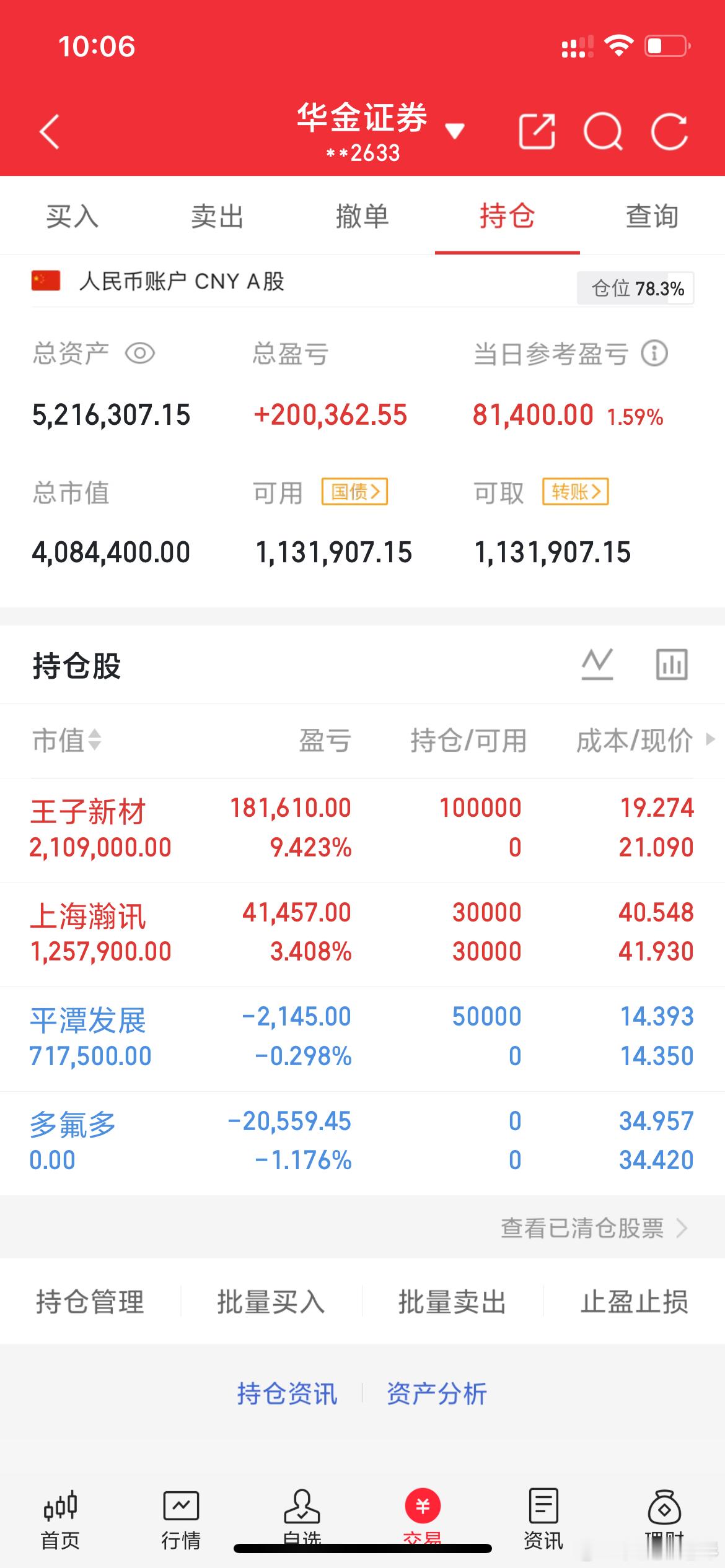Switch to the 查询 tab
This screenshot has height=1568, width=725.
pos(652,217)
